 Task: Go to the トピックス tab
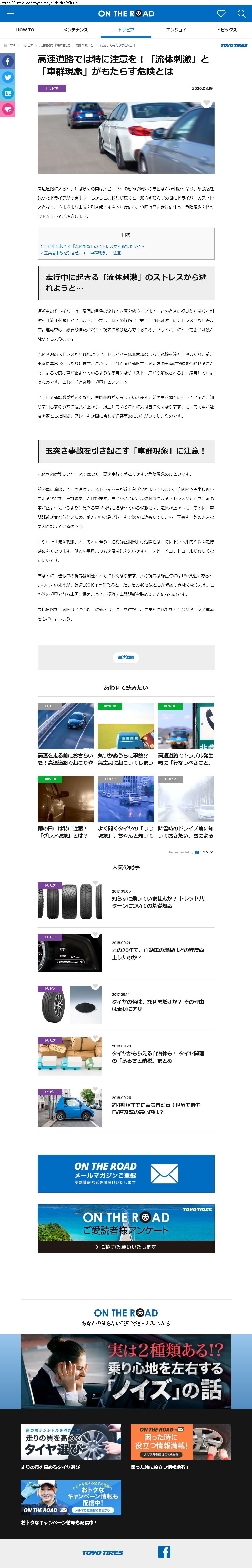tap(227, 30)
